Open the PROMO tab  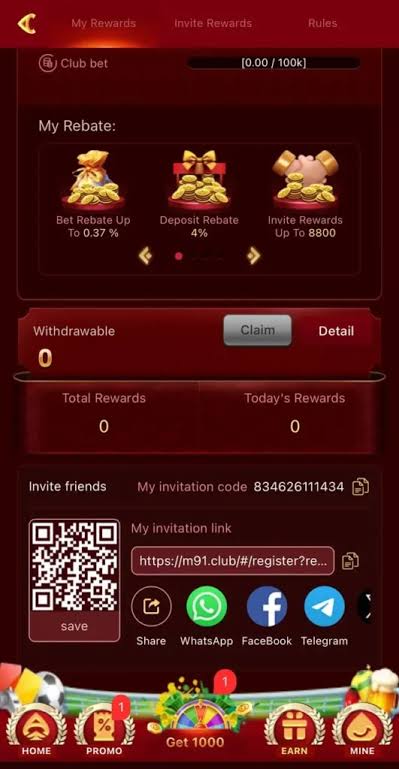(x=104, y=730)
